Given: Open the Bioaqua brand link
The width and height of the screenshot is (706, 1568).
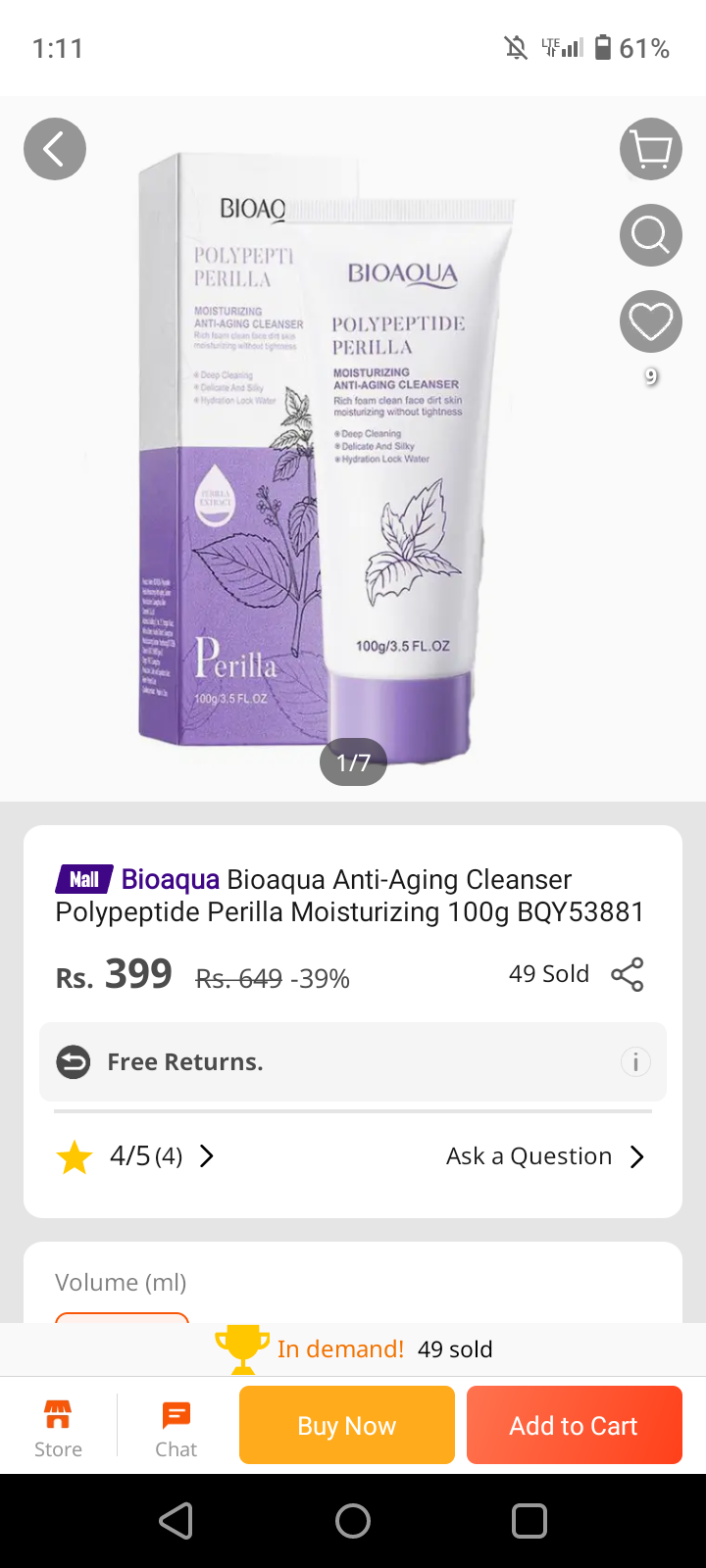Looking at the screenshot, I should click(170, 879).
